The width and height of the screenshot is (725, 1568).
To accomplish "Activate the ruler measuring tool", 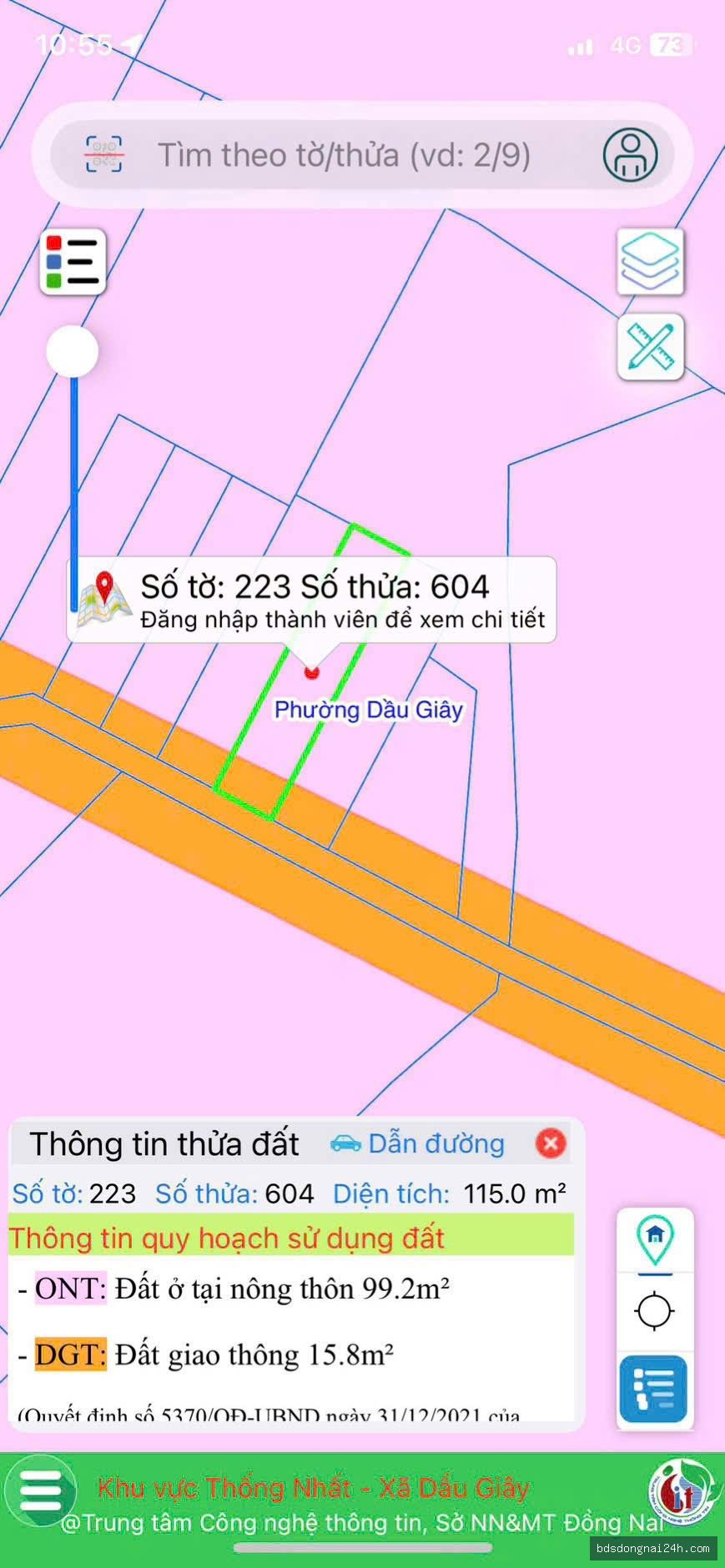I will [x=651, y=347].
